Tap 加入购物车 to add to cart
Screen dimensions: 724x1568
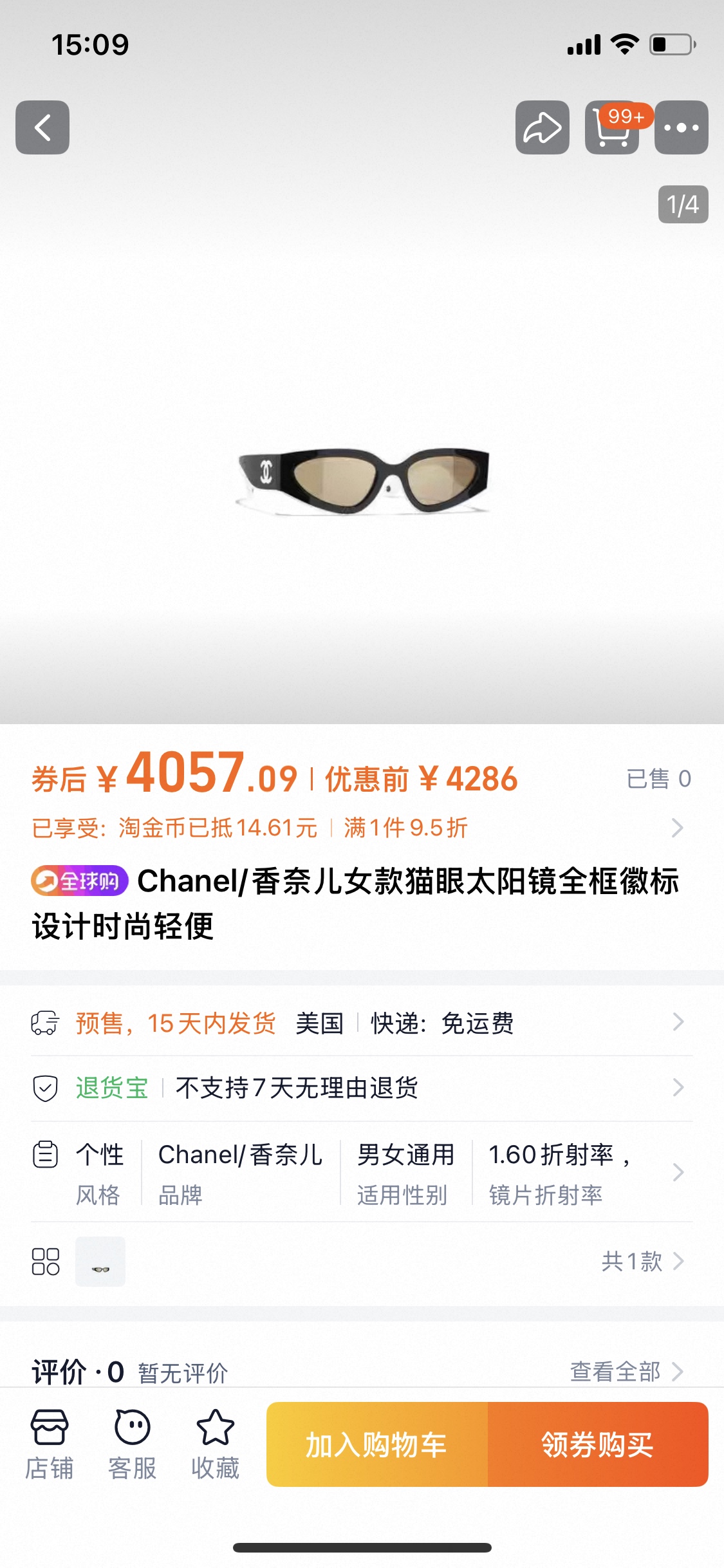pos(377,1444)
